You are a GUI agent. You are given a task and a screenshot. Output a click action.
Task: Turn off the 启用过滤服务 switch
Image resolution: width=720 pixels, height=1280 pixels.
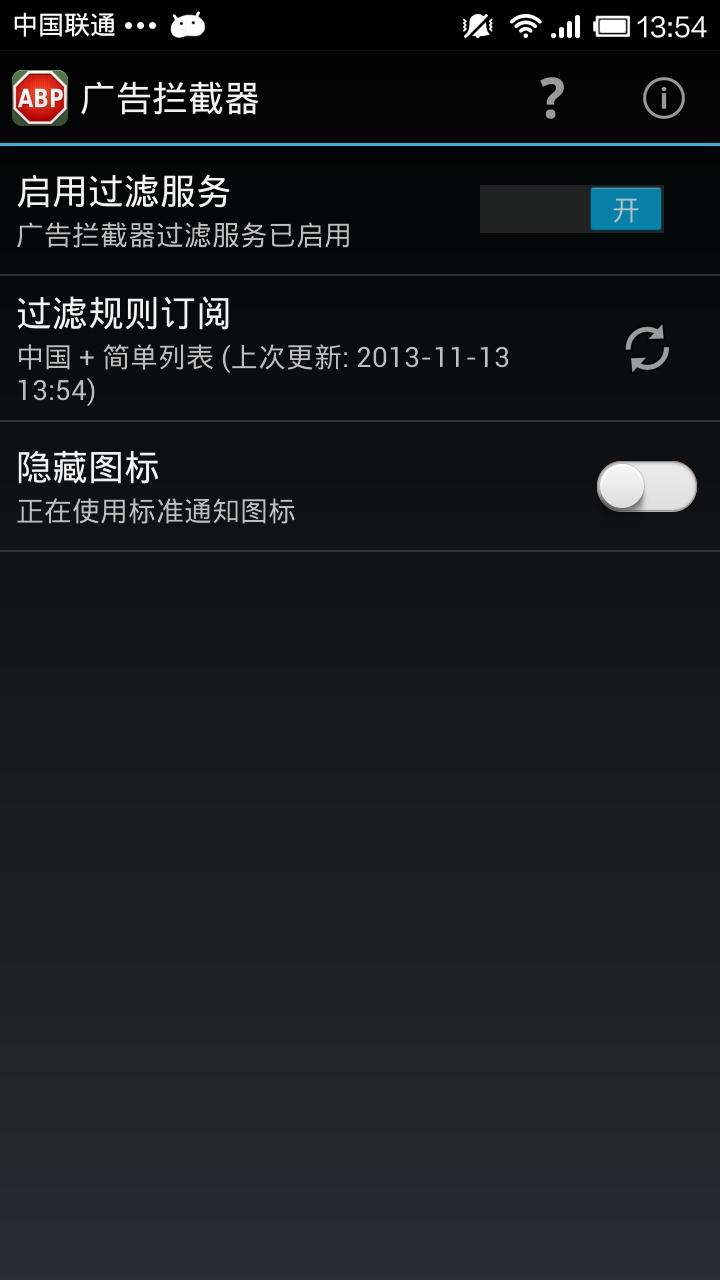point(571,209)
